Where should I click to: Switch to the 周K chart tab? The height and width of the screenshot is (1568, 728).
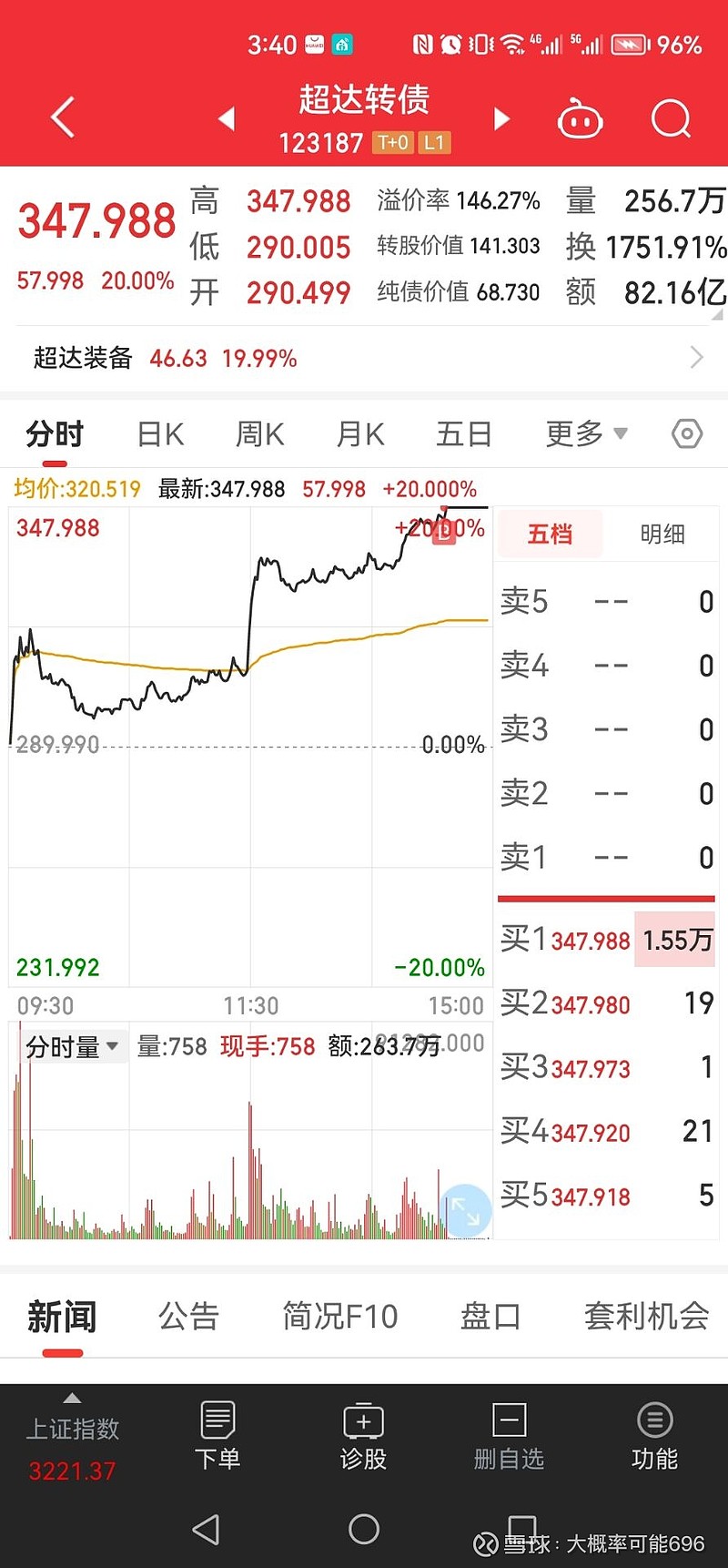pyautogui.click(x=260, y=434)
